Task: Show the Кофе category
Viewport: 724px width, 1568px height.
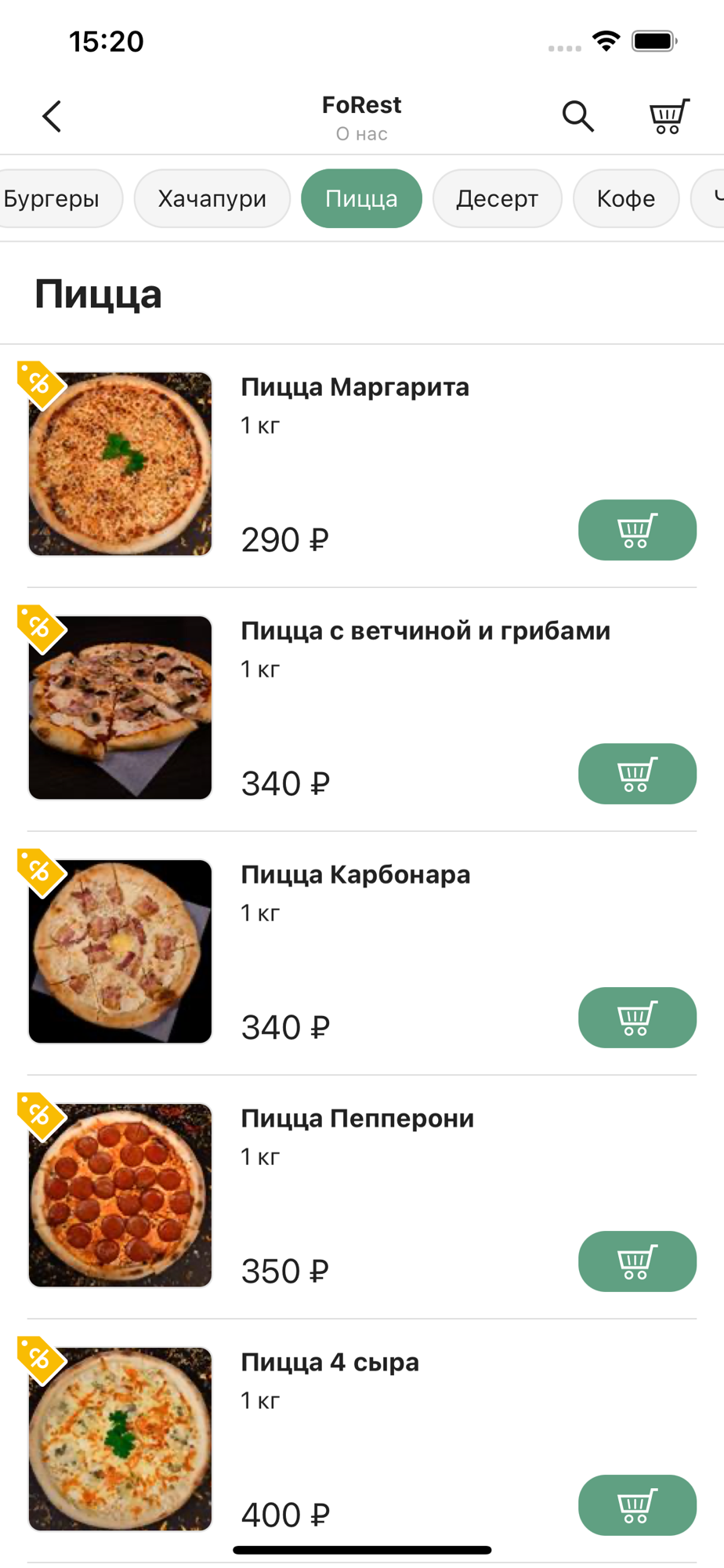Action: coord(625,198)
